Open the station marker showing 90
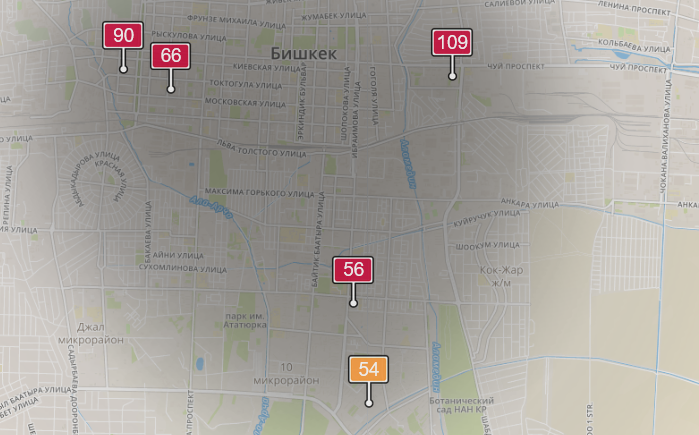 124,36
